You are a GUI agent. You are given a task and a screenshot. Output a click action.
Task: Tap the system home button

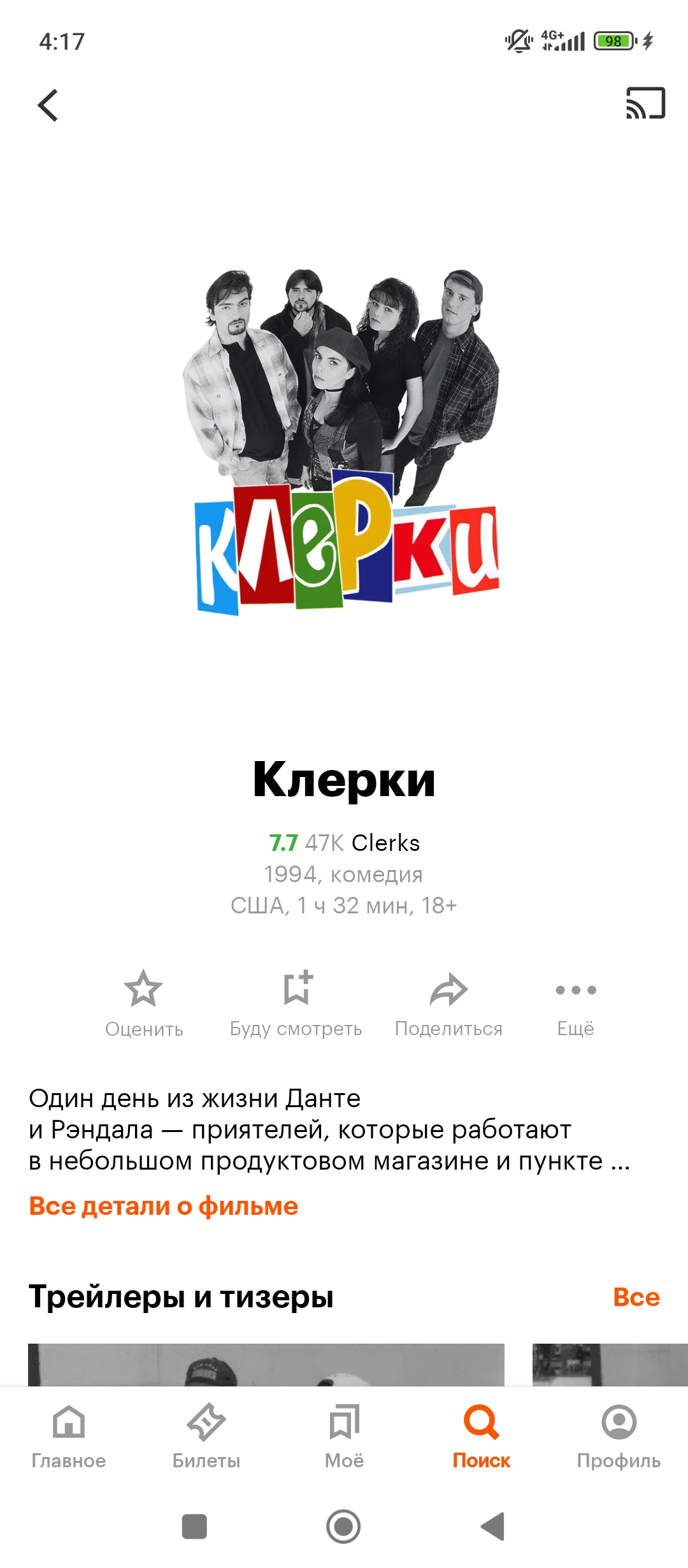[343, 1527]
